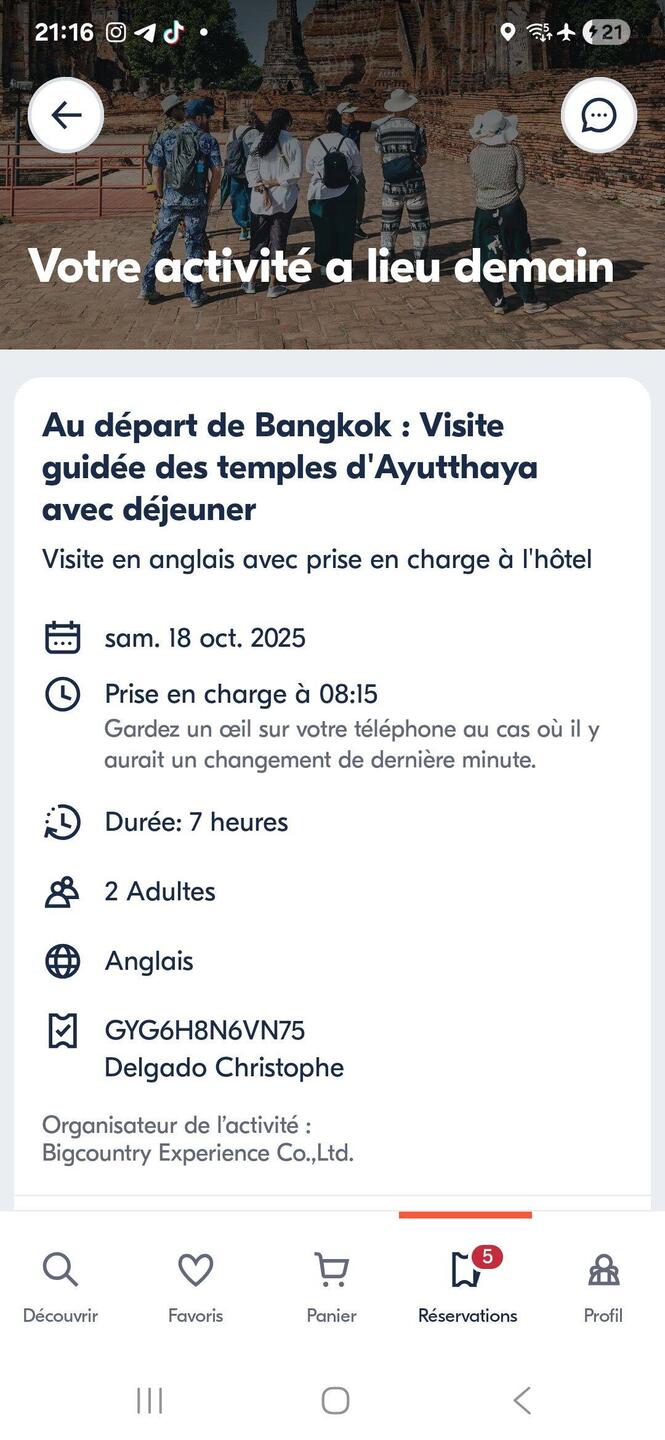Go back using the top-left arrow
This screenshot has width=665, height=1440.
(66, 115)
